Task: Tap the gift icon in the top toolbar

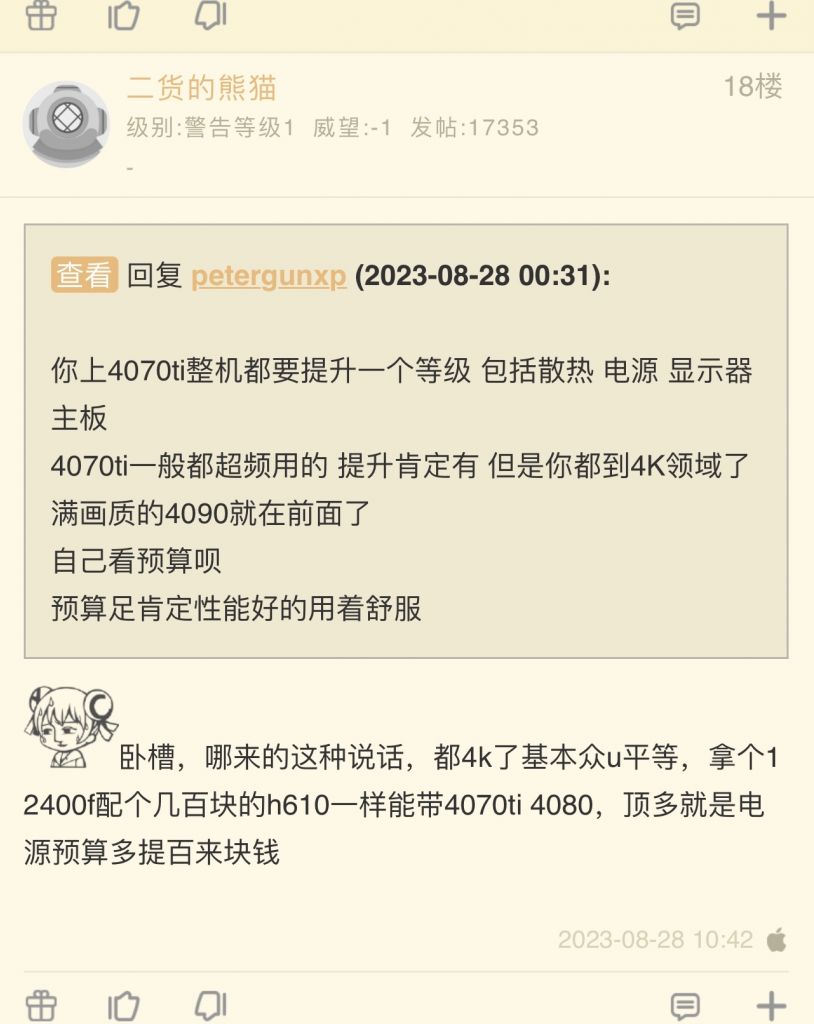Action: coord(42,17)
